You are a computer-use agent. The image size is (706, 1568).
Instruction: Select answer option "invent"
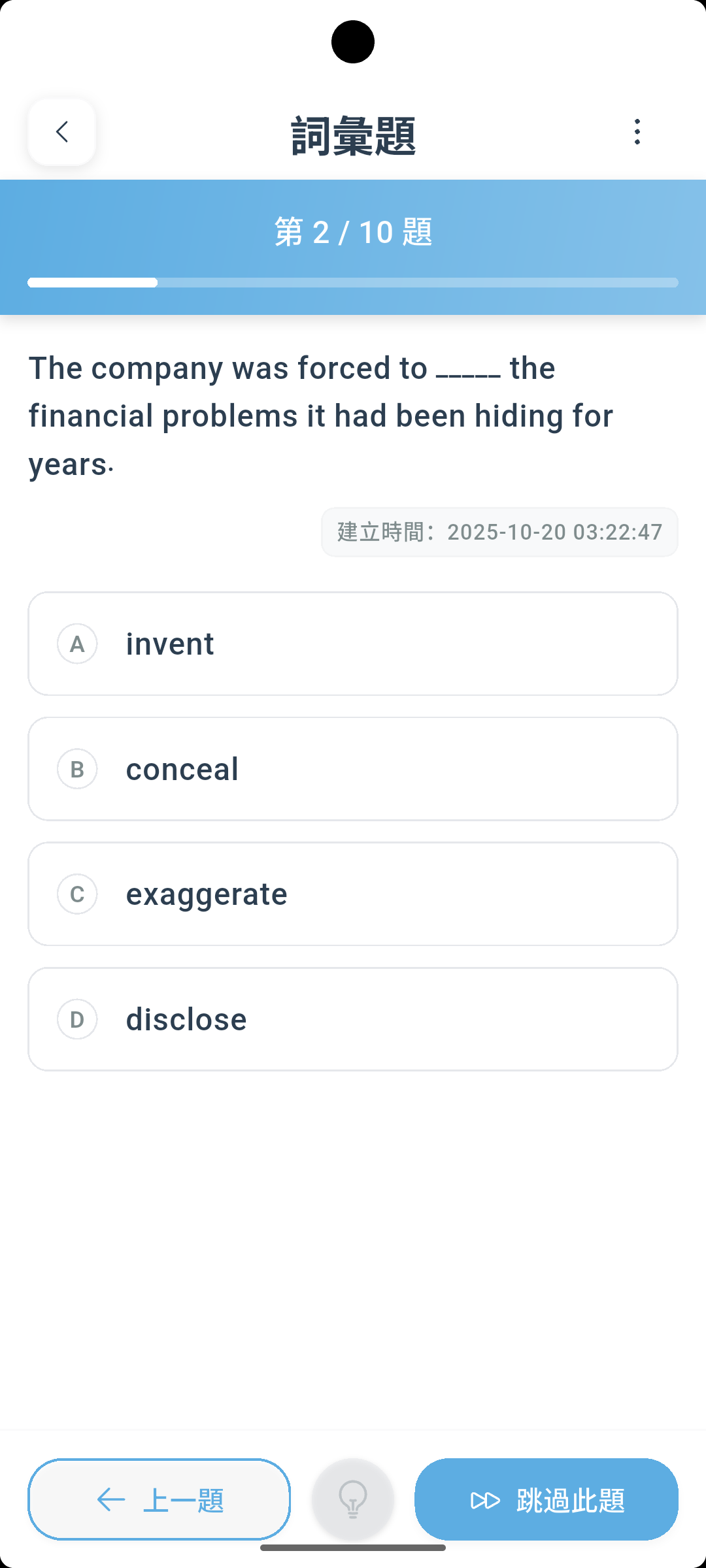pyautogui.click(x=353, y=644)
